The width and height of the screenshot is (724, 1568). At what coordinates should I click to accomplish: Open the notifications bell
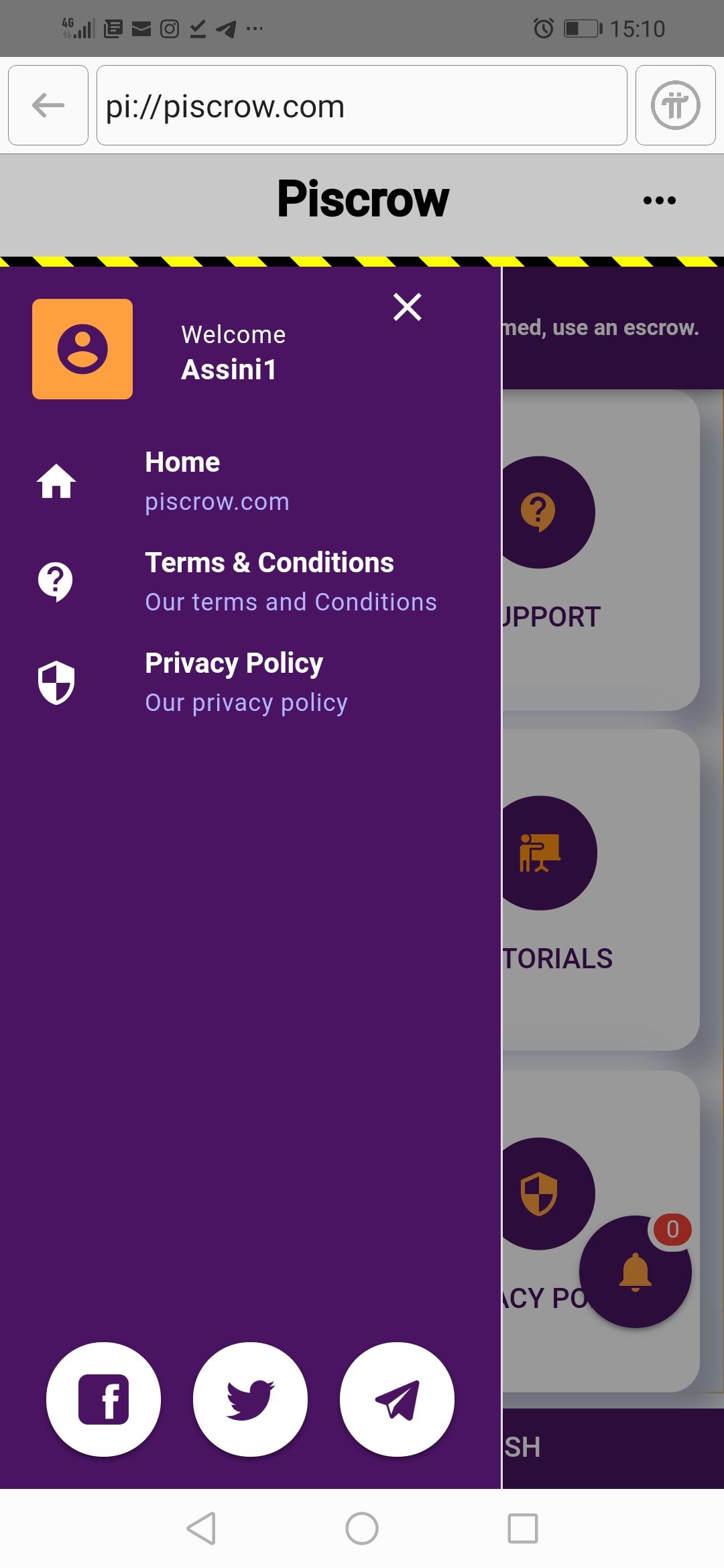tap(635, 1272)
